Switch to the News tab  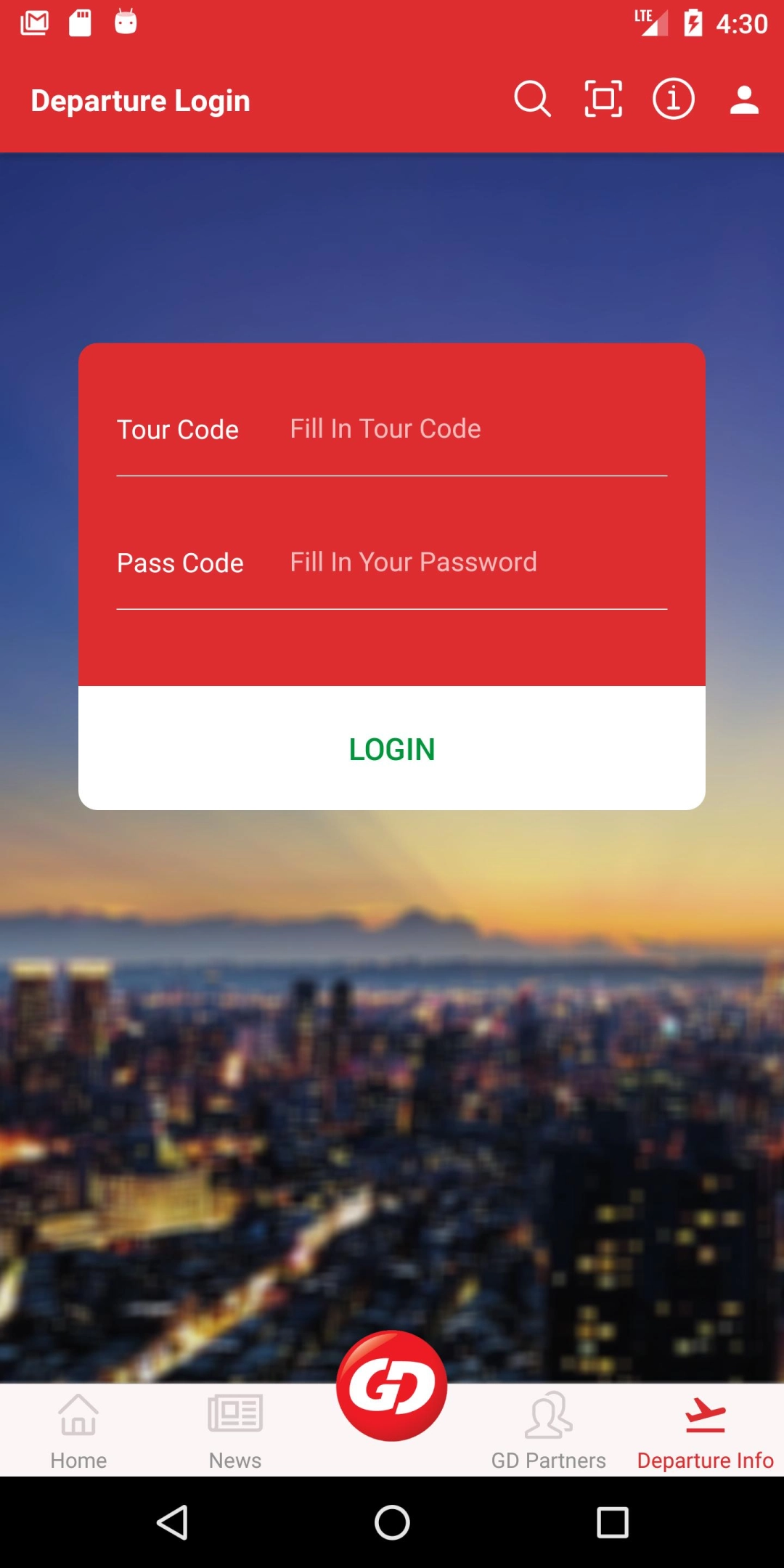coord(235,1432)
